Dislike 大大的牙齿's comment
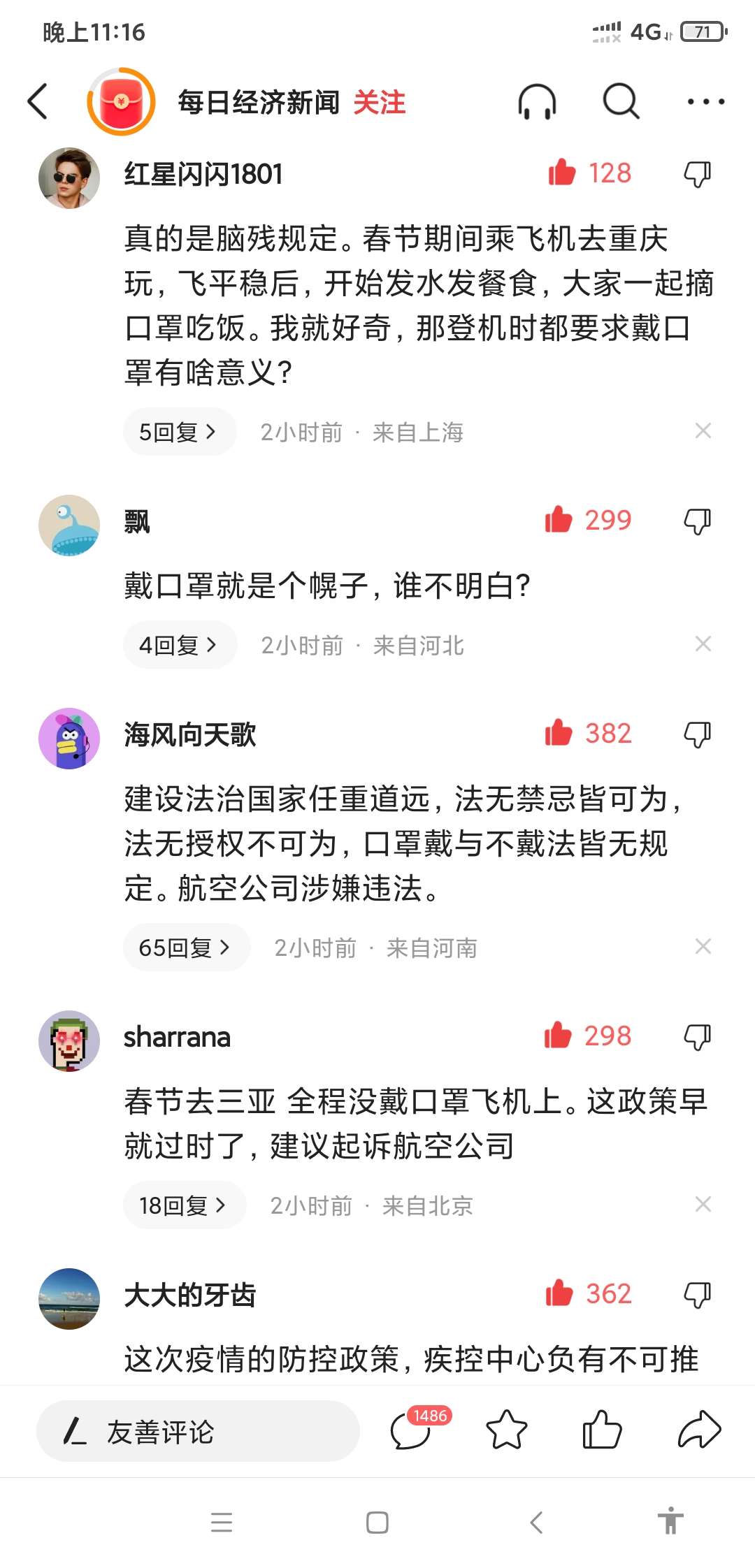 697,1294
